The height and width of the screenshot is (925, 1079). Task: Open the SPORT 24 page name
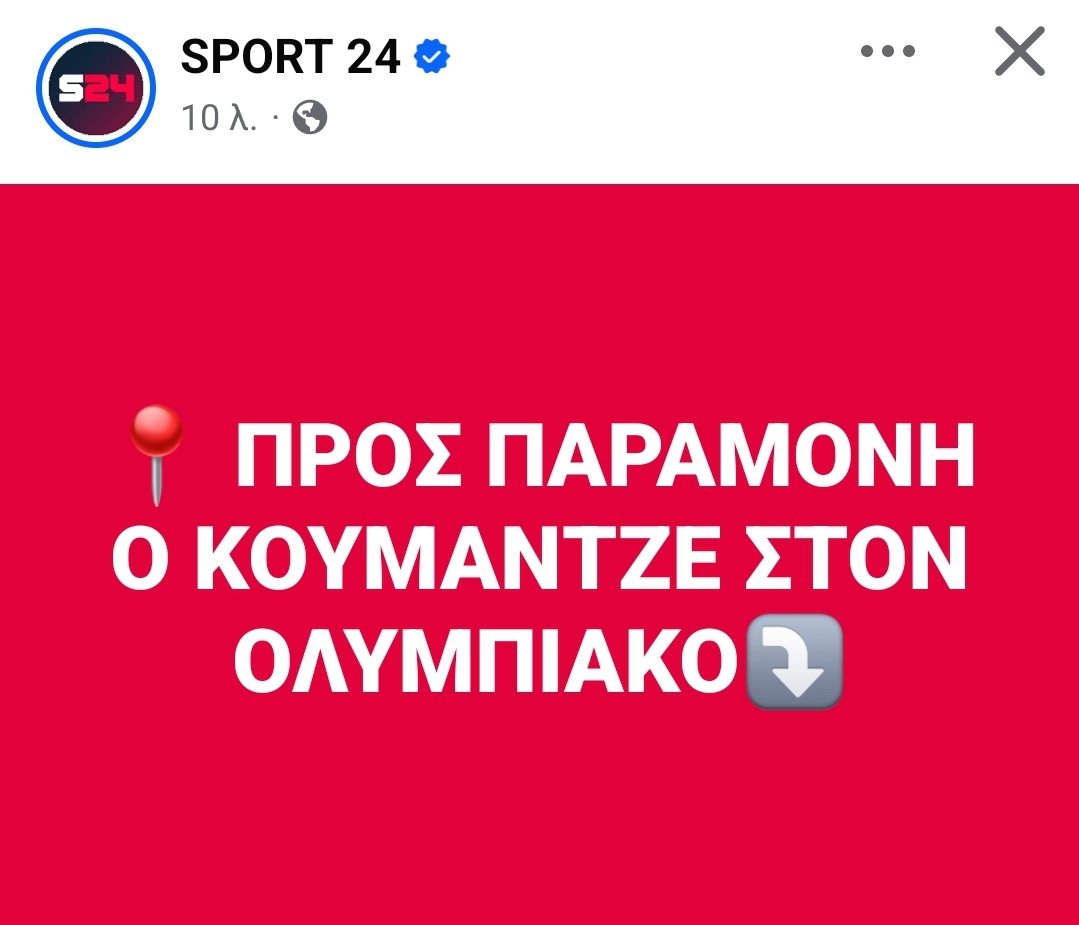pos(290,59)
